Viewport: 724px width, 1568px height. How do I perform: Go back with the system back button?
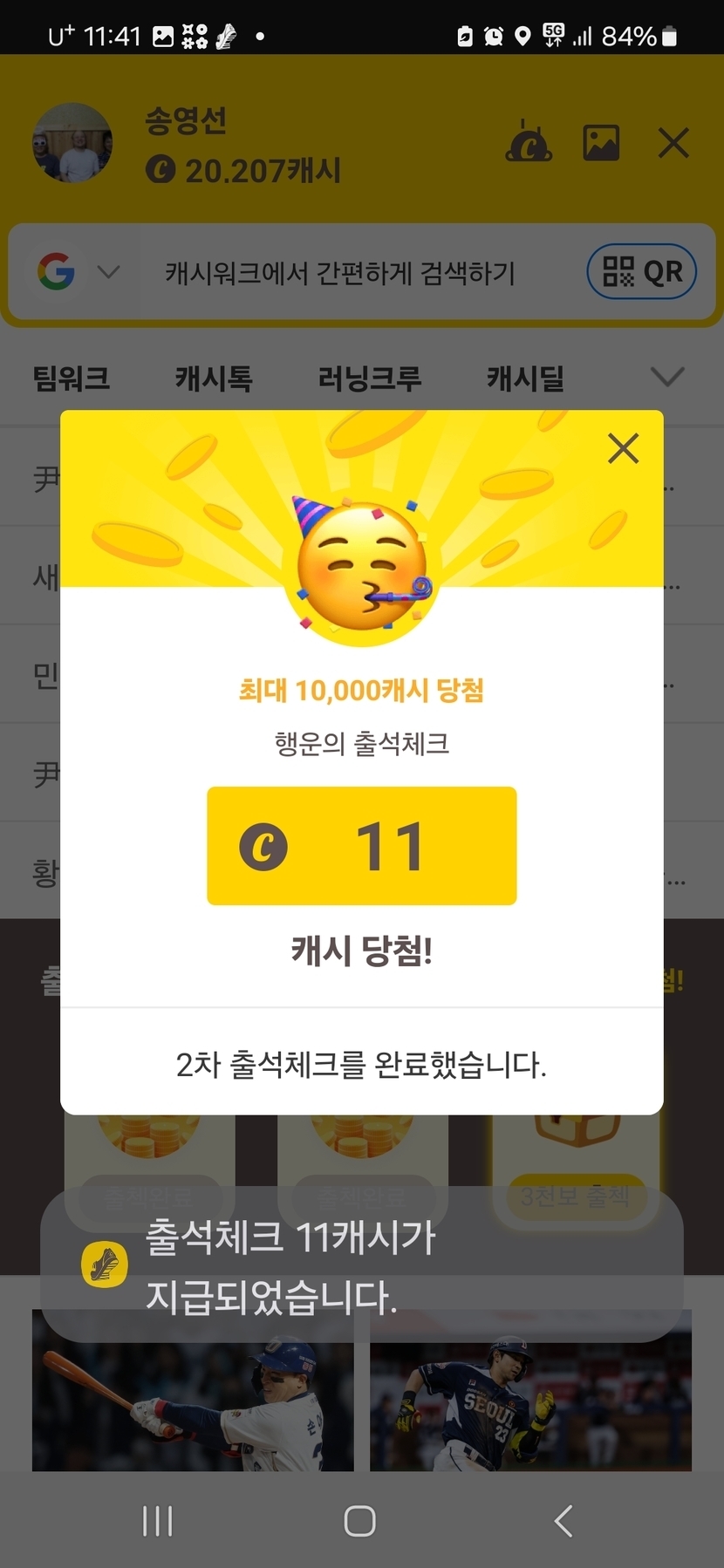[x=564, y=1521]
